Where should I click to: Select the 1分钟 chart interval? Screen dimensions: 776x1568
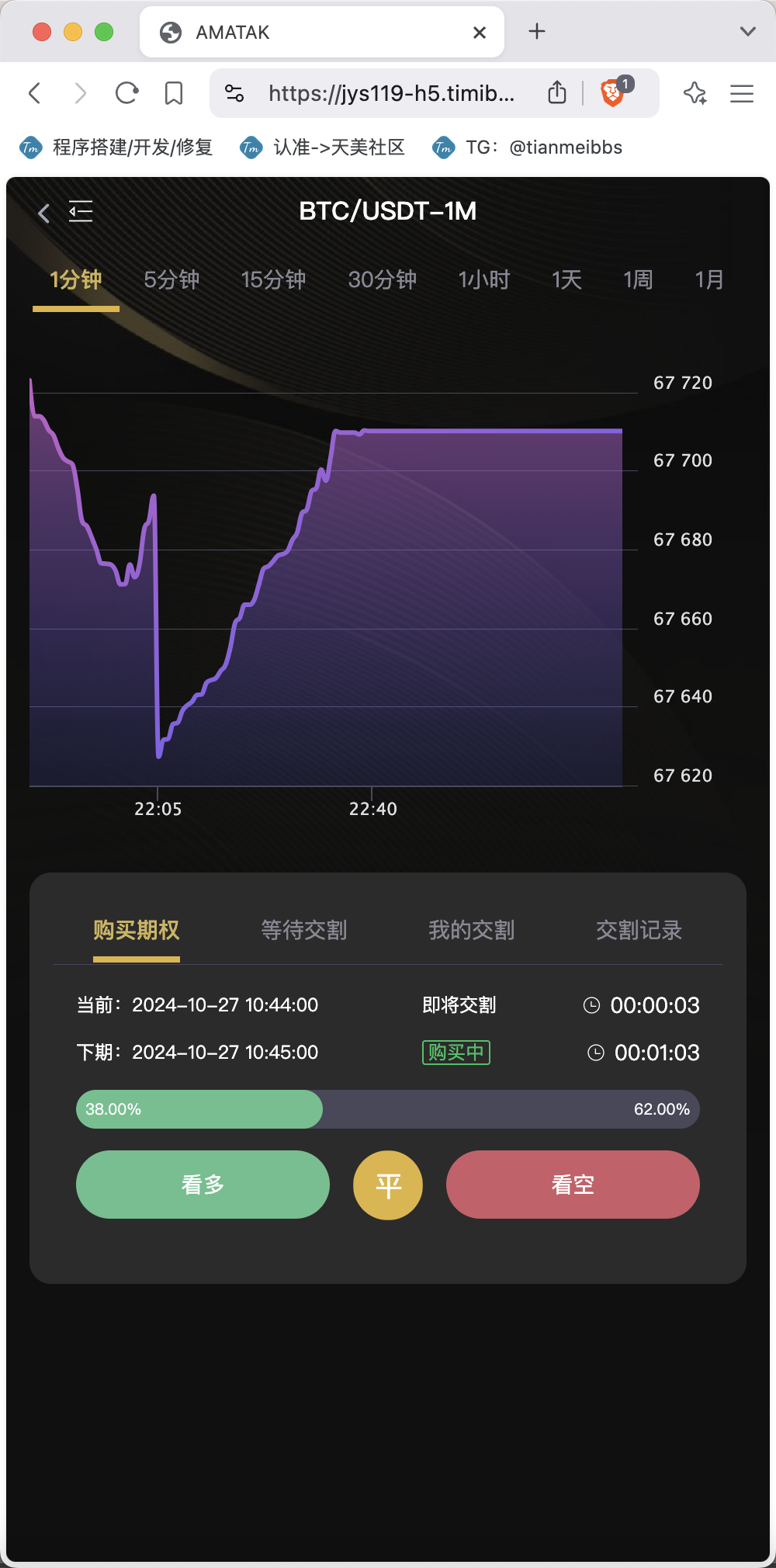(76, 279)
